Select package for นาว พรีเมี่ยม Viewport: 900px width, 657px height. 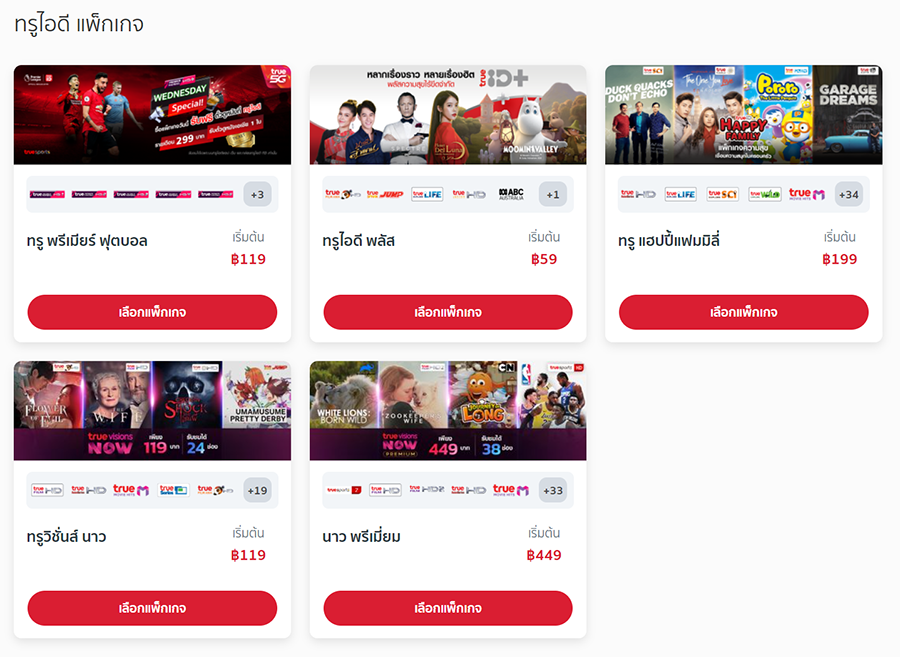[x=448, y=608]
